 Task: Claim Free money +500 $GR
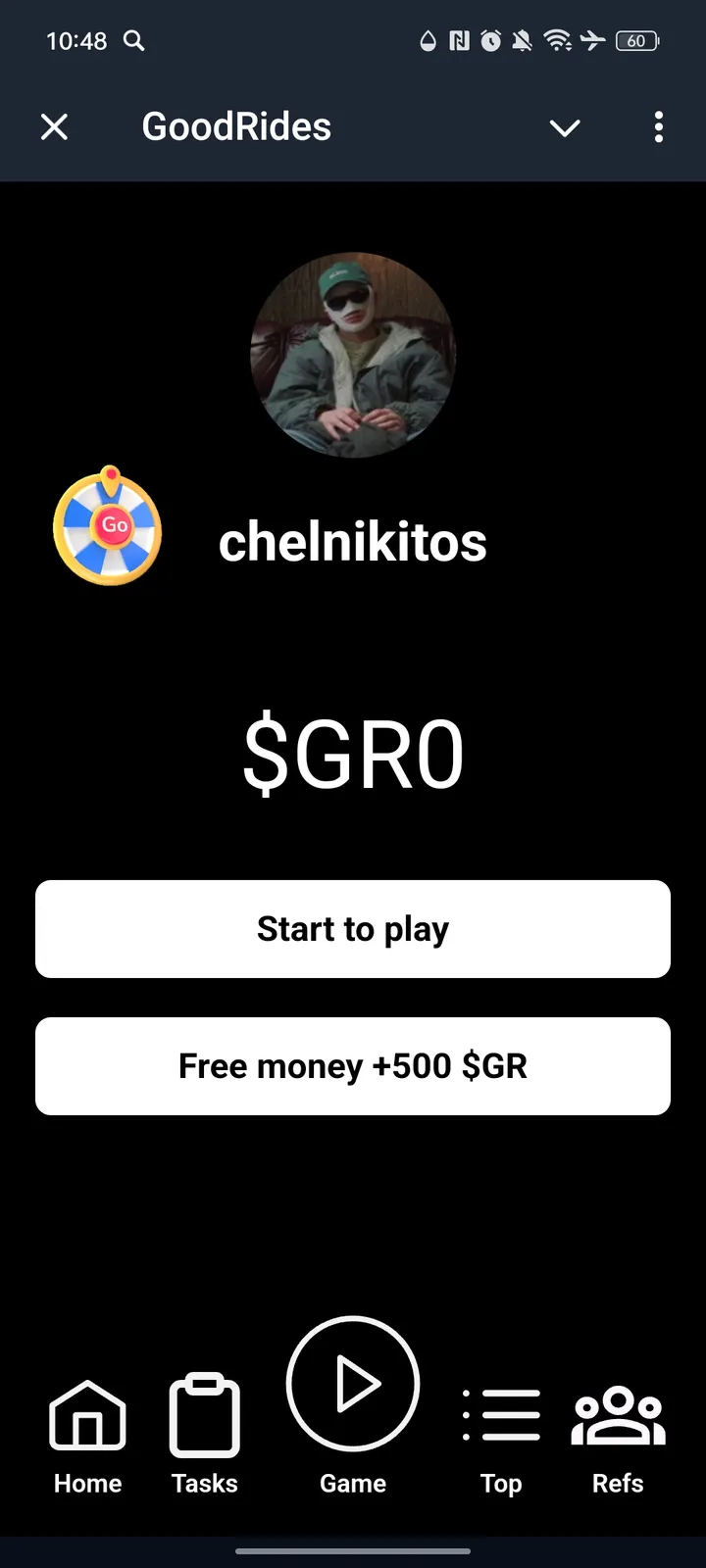353,1066
